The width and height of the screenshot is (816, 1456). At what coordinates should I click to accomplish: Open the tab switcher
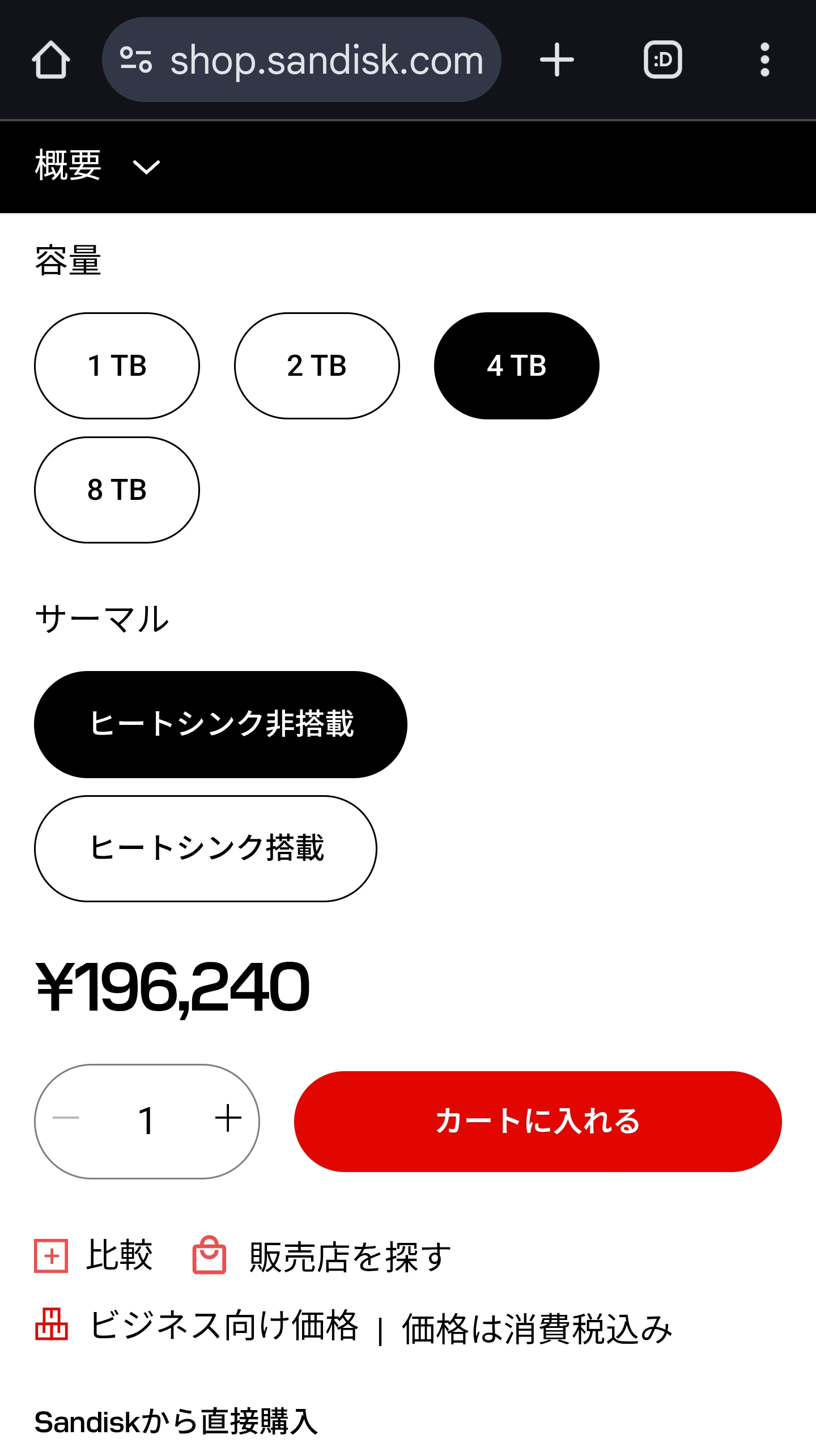[662, 60]
